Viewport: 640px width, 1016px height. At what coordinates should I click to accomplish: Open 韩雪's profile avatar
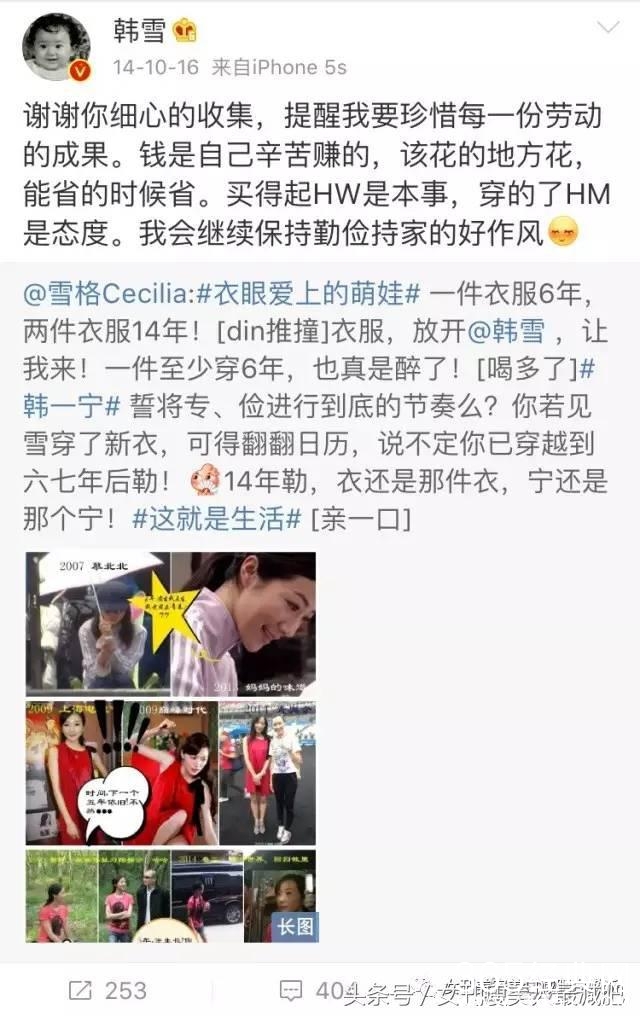[x=56, y=47]
